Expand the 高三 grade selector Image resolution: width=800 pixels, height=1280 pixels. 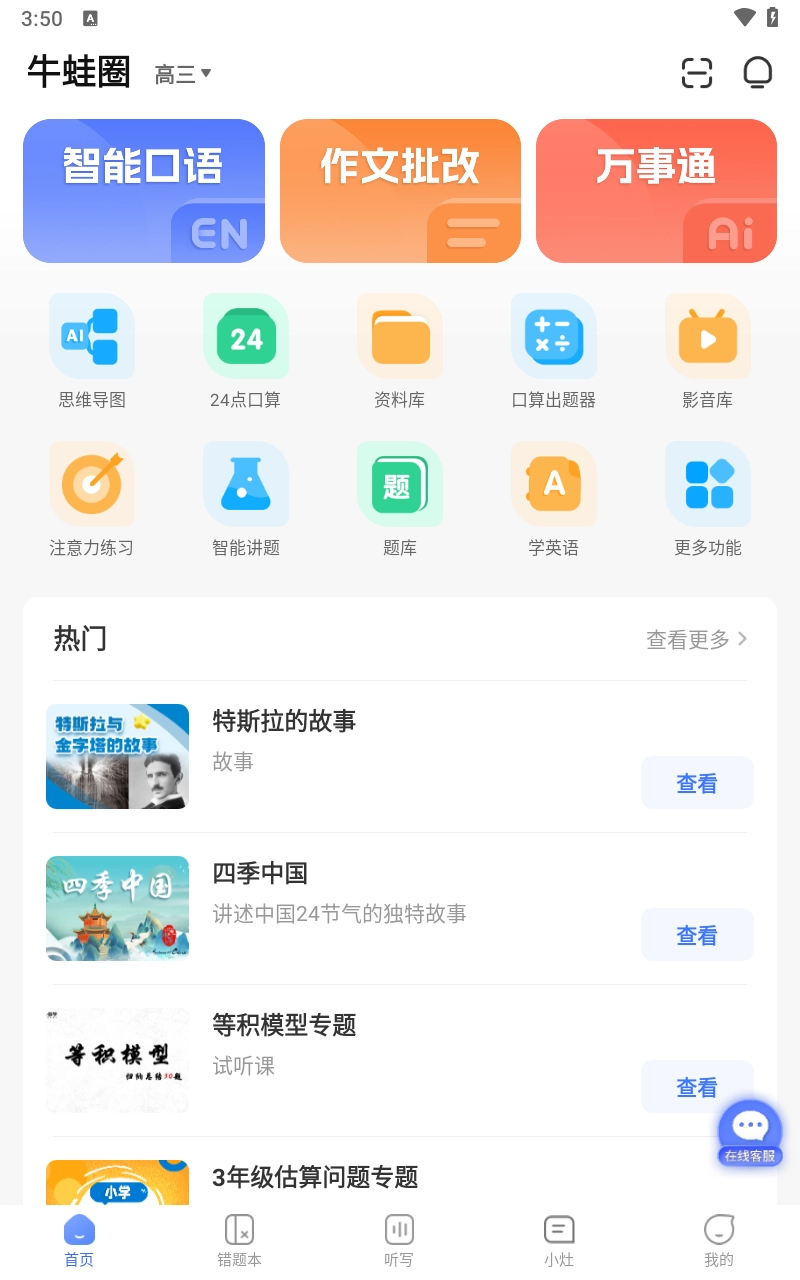click(180, 74)
